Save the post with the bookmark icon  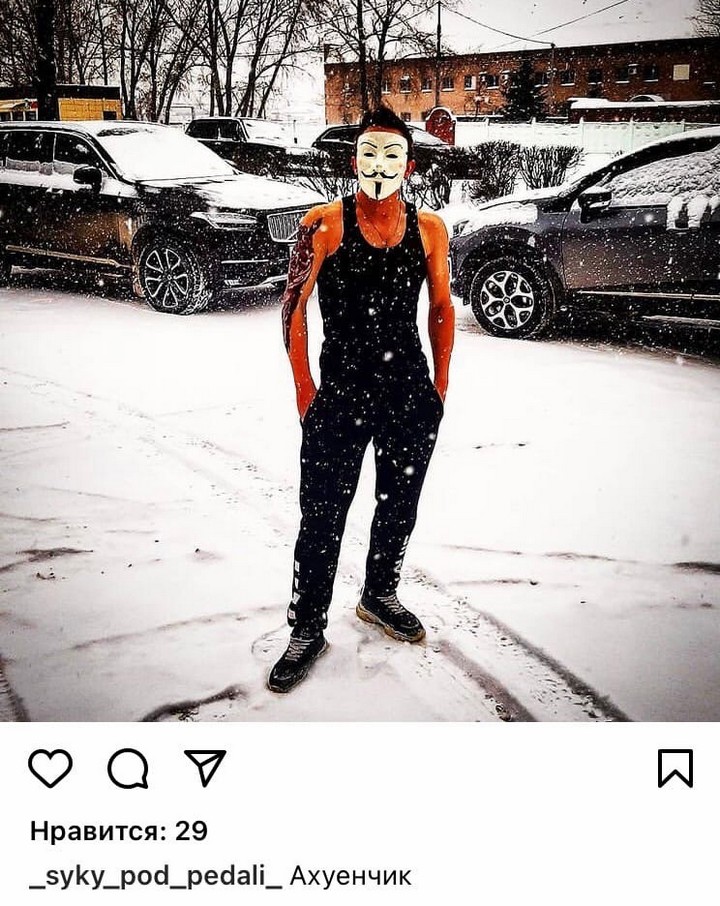coord(675,768)
